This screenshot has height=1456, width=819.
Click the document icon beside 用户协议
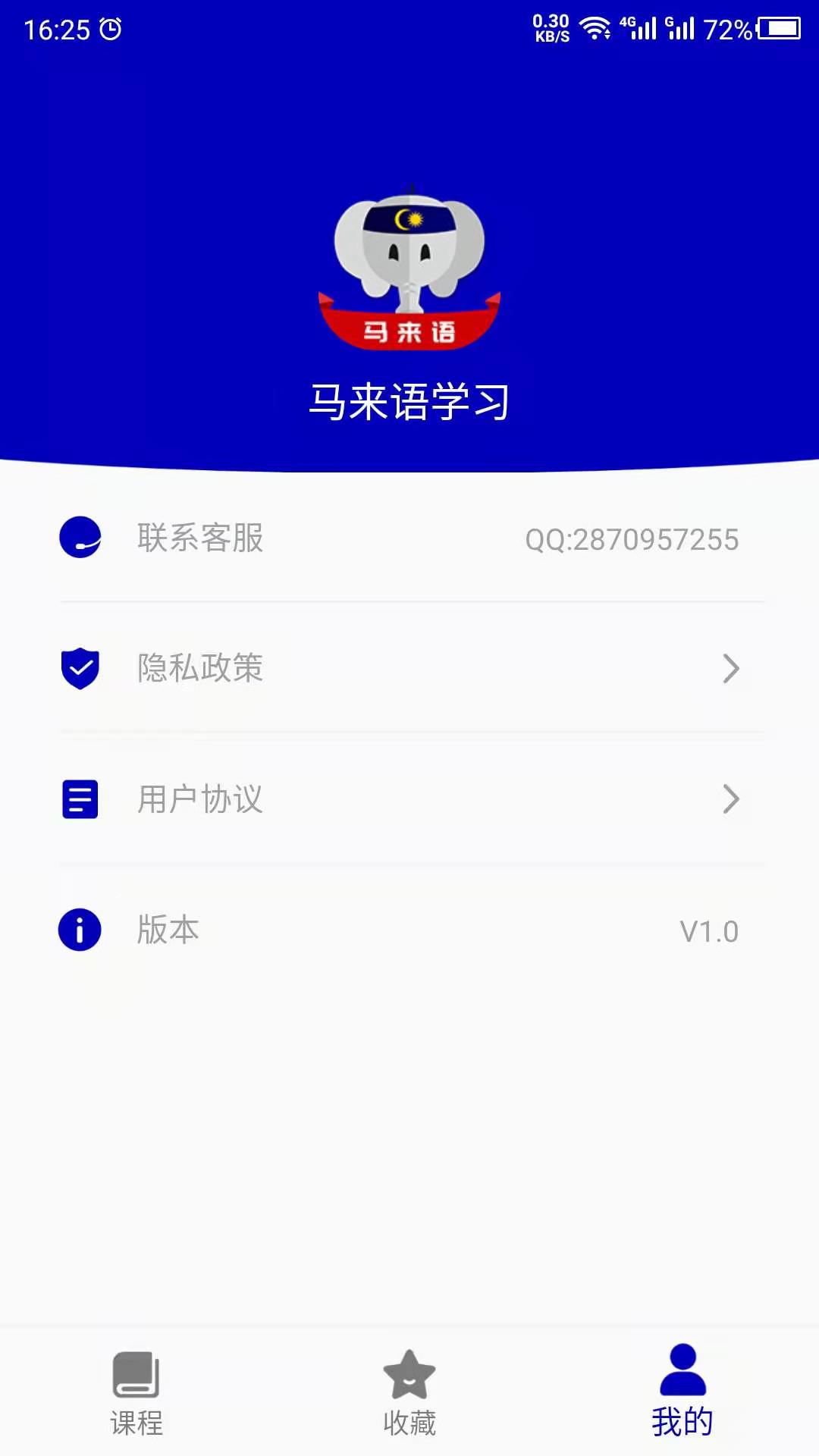tap(80, 799)
